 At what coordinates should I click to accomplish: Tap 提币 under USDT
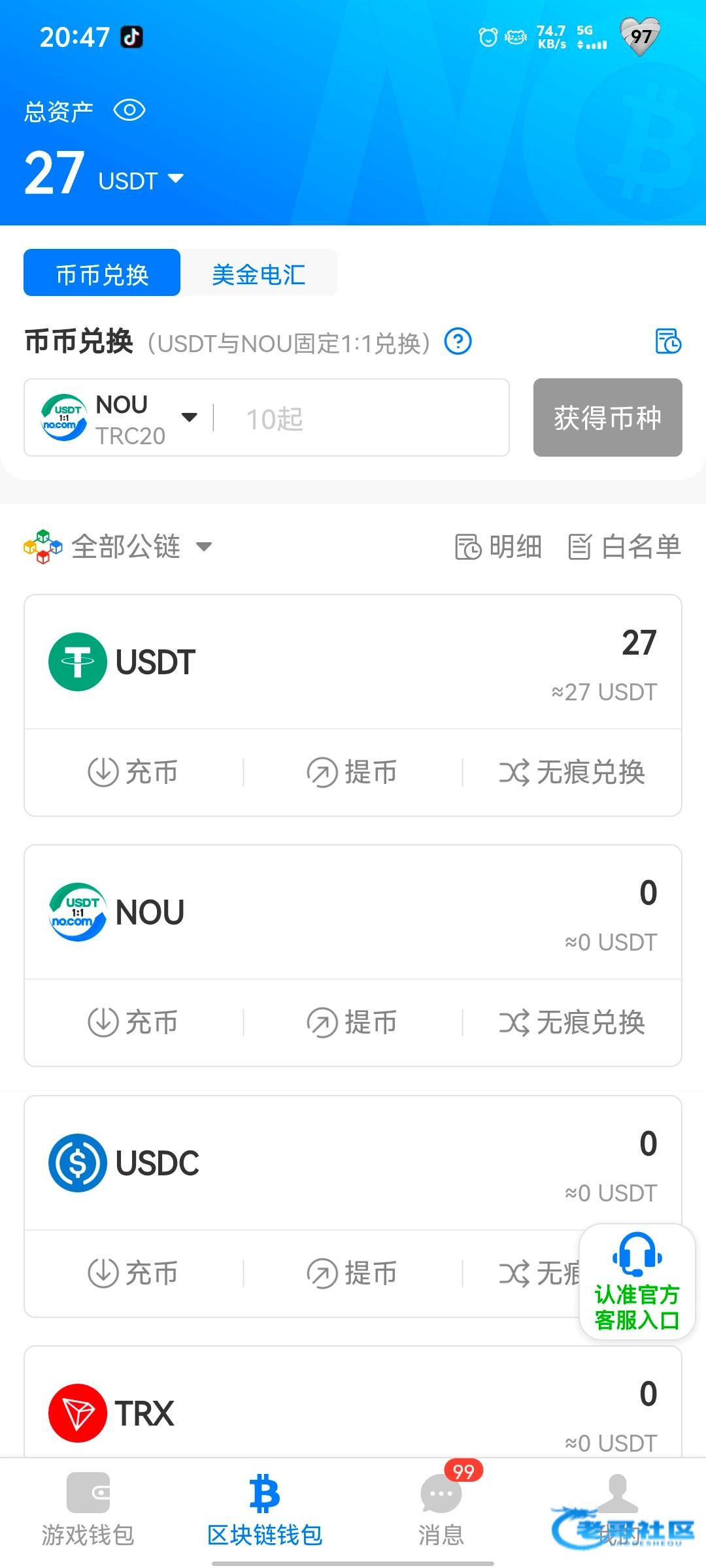[x=352, y=772]
